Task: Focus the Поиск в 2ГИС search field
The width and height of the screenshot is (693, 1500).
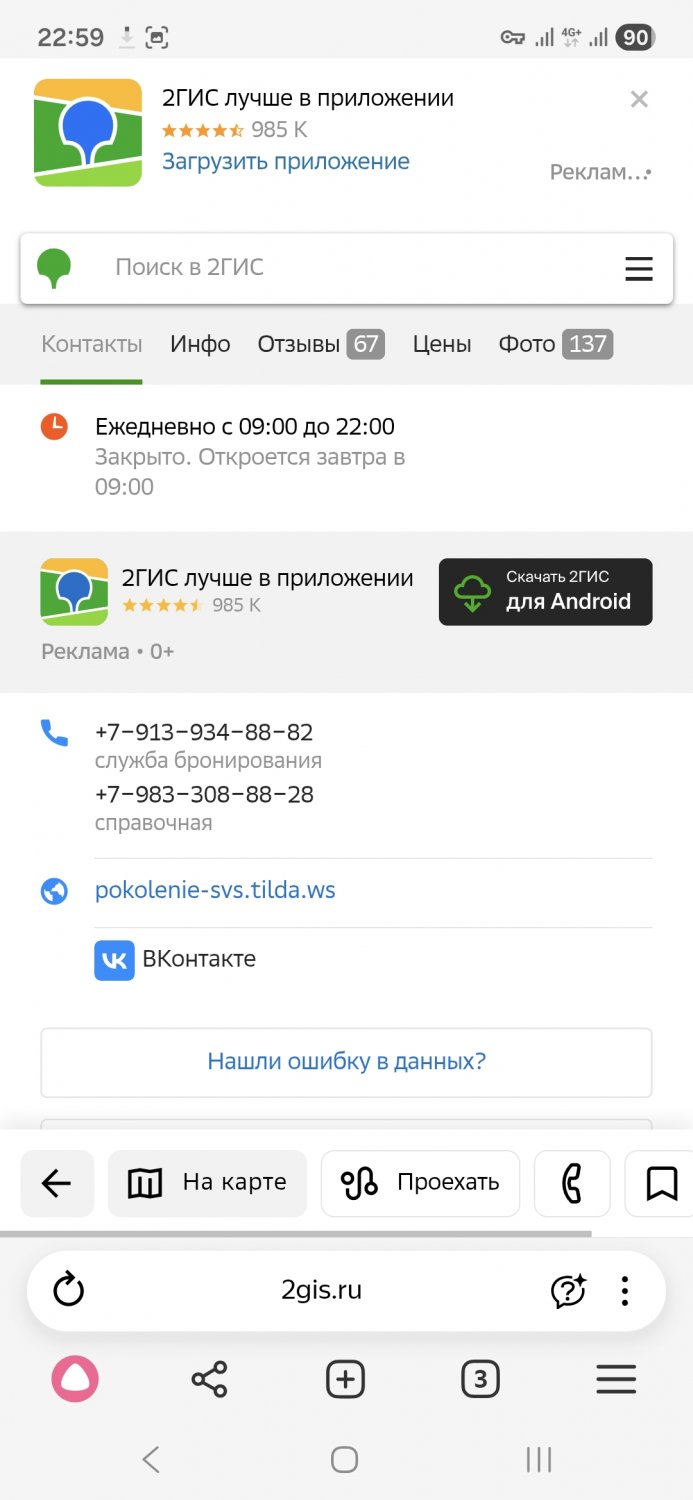Action: (330, 268)
